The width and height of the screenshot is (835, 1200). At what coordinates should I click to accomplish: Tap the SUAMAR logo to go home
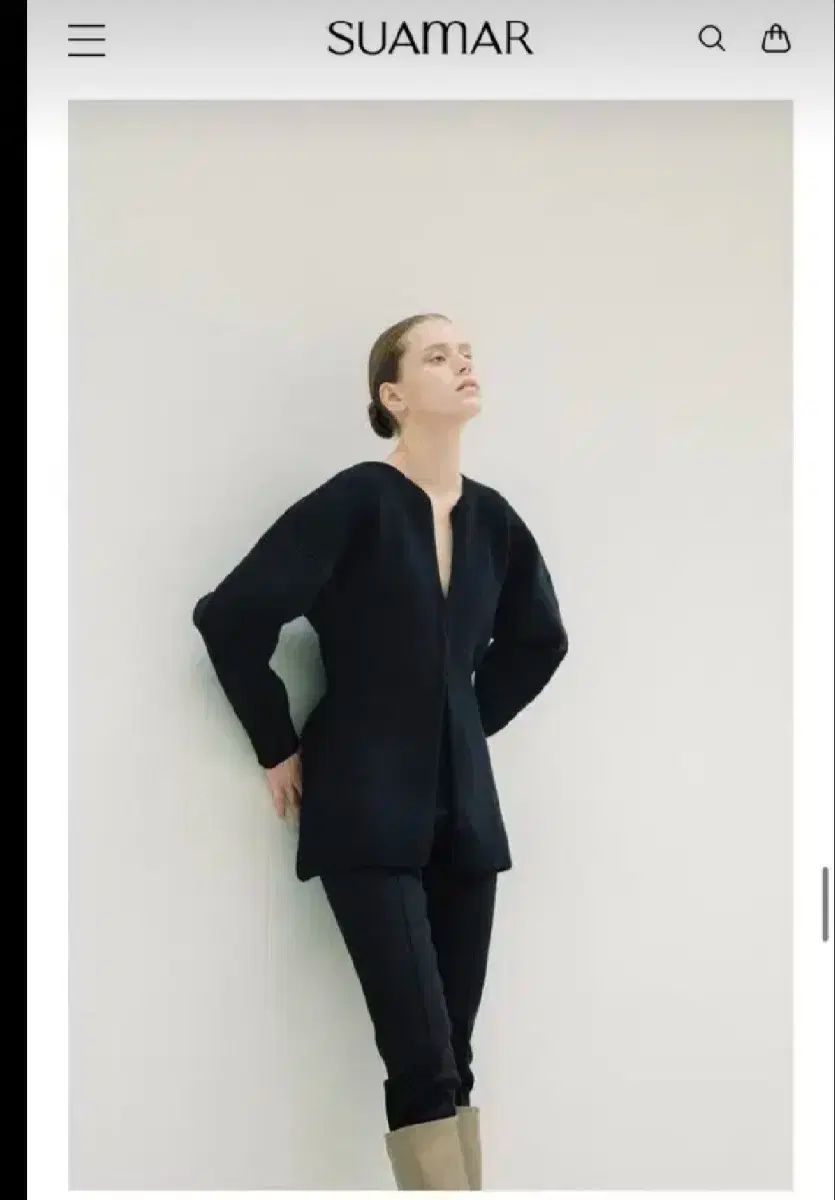click(x=429, y=39)
